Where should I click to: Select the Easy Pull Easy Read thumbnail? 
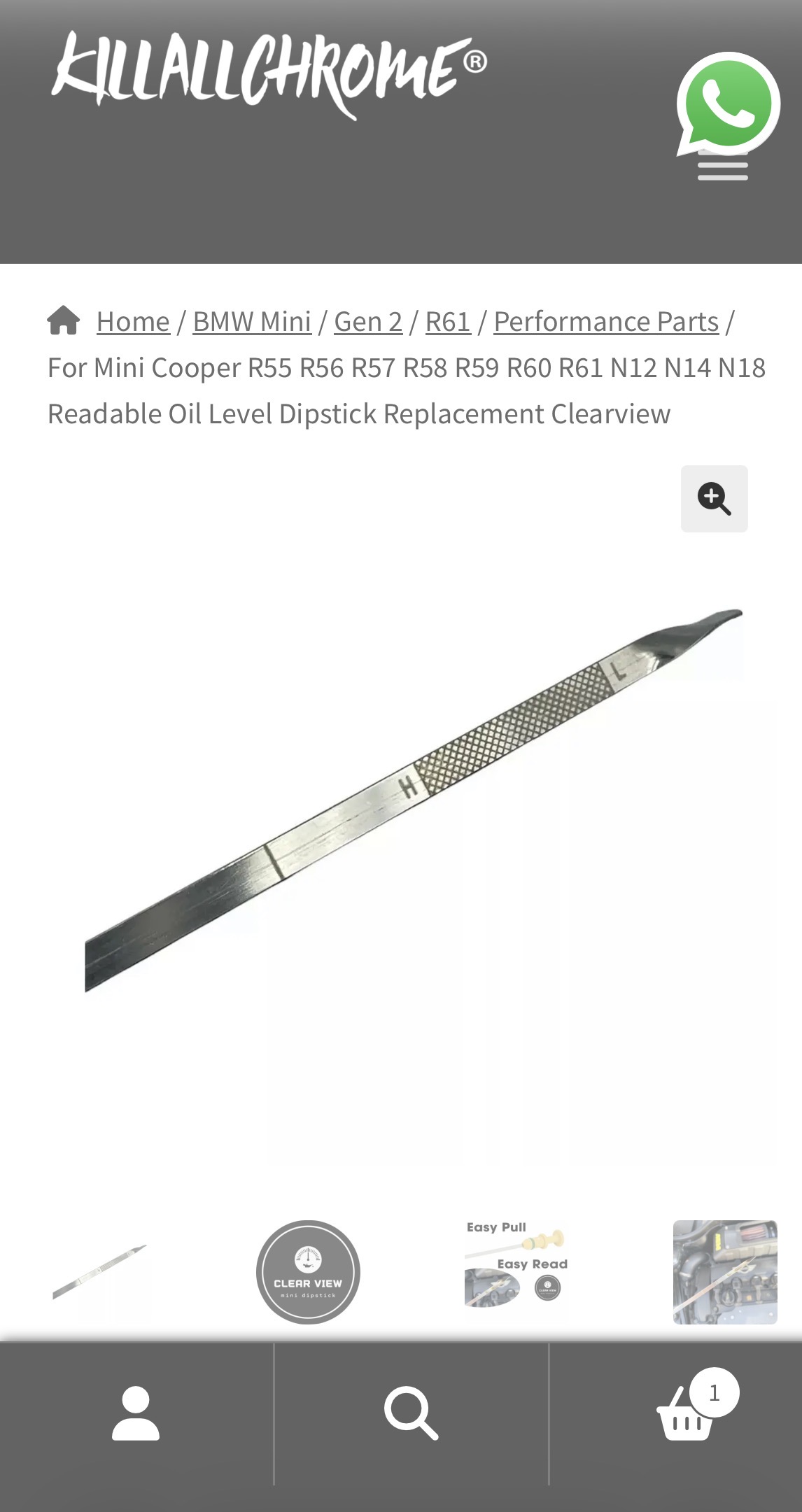click(x=516, y=1271)
